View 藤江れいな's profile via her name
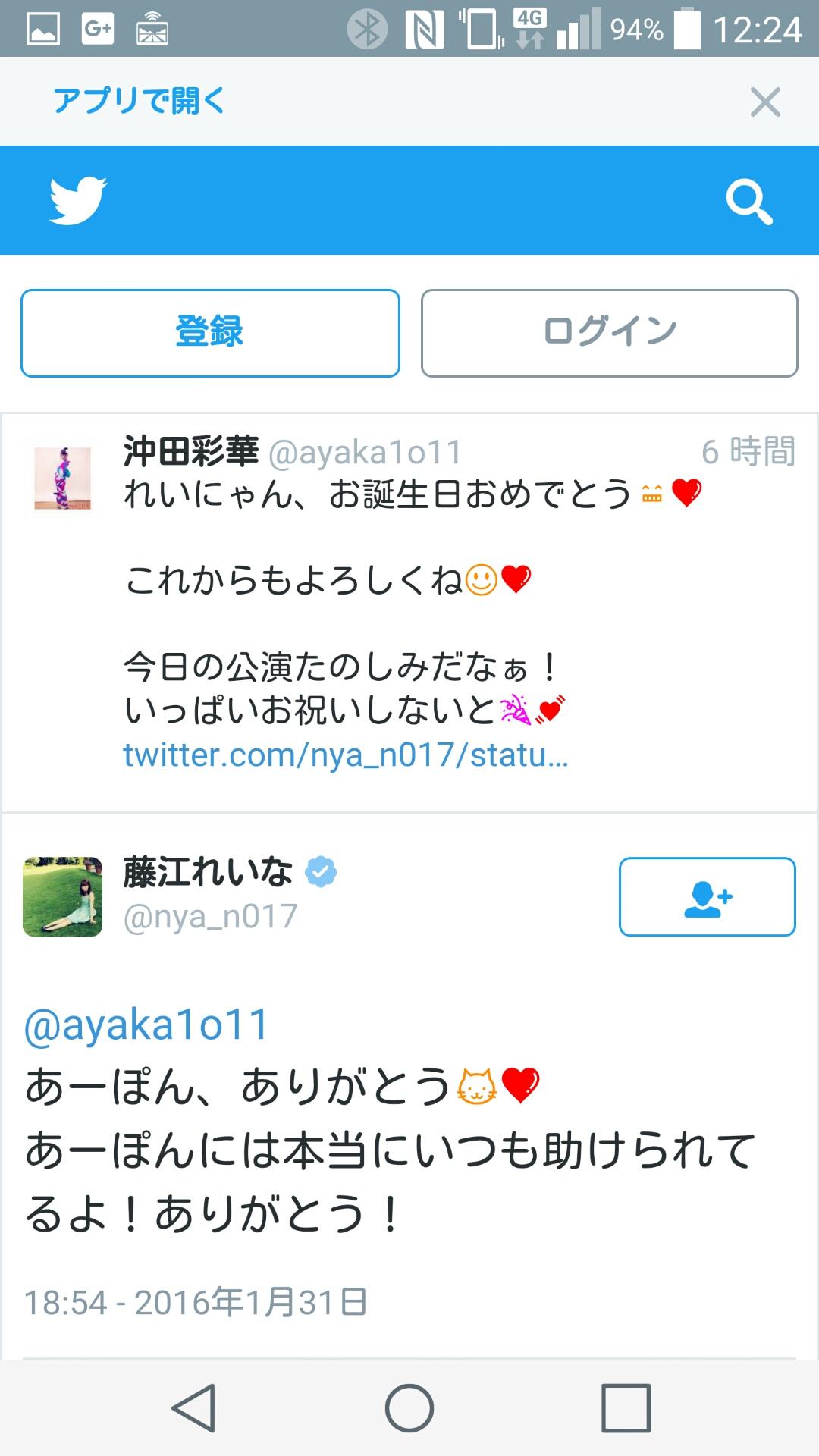The image size is (819, 1456). click(209, 873)
